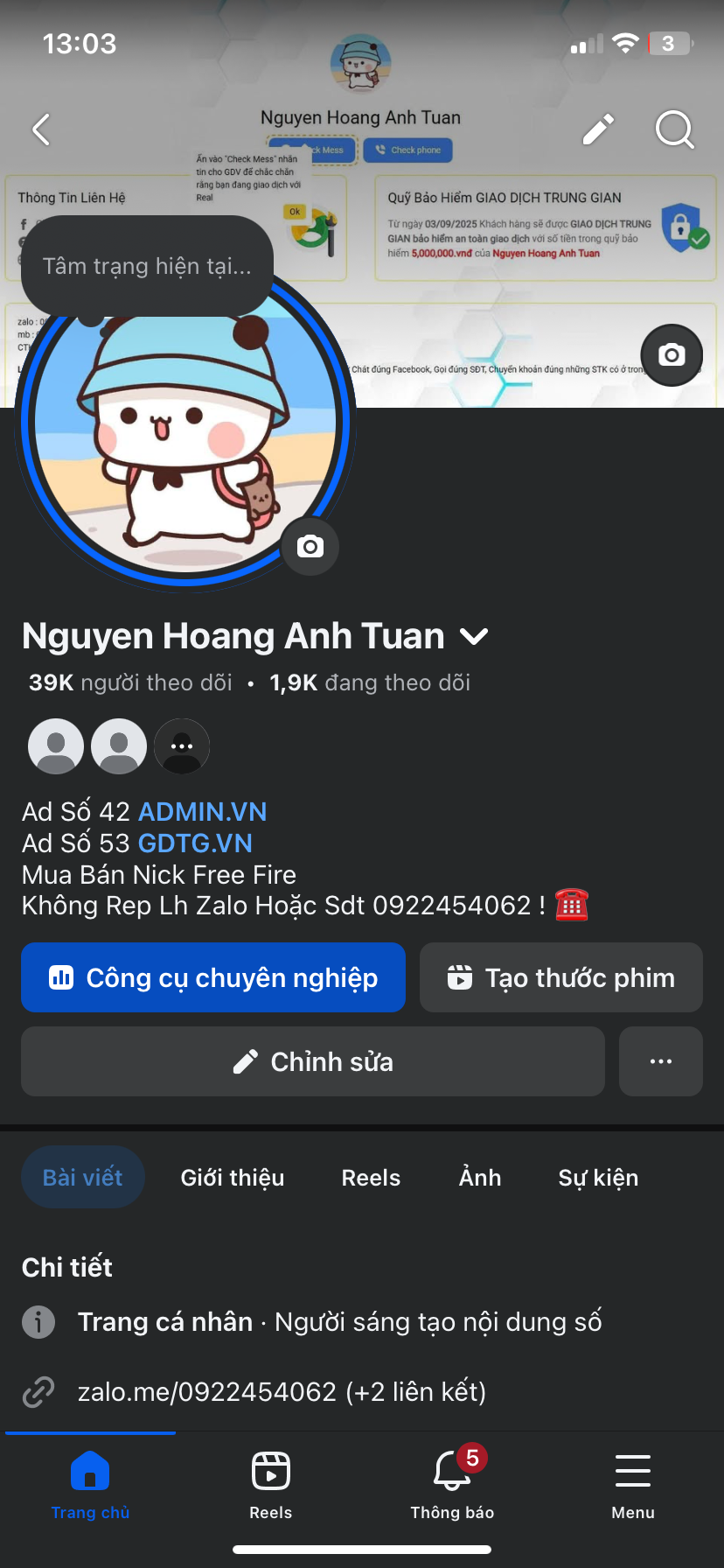Open the 39K người theo dõi list
Viewport: 724px width, 1568px height.
[x=131, y=682]
